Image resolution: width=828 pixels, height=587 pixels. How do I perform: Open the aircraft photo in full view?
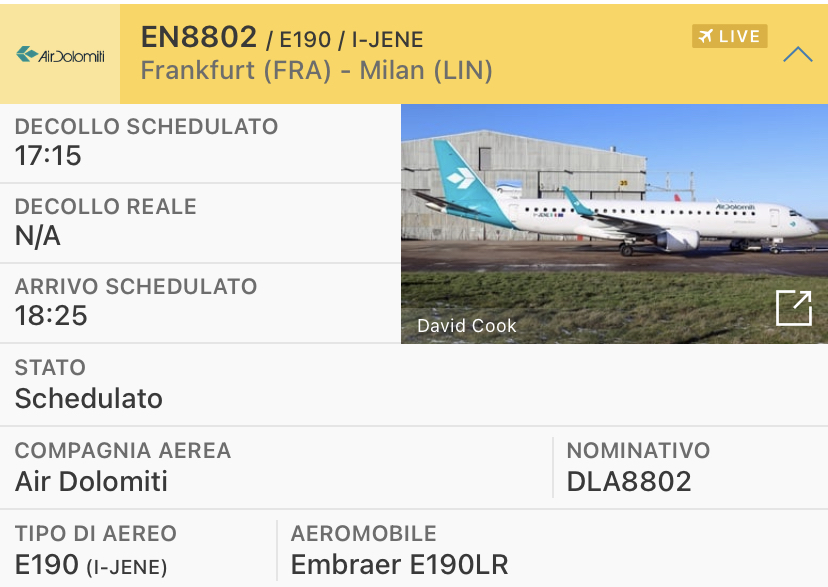(x=793, y=308)
